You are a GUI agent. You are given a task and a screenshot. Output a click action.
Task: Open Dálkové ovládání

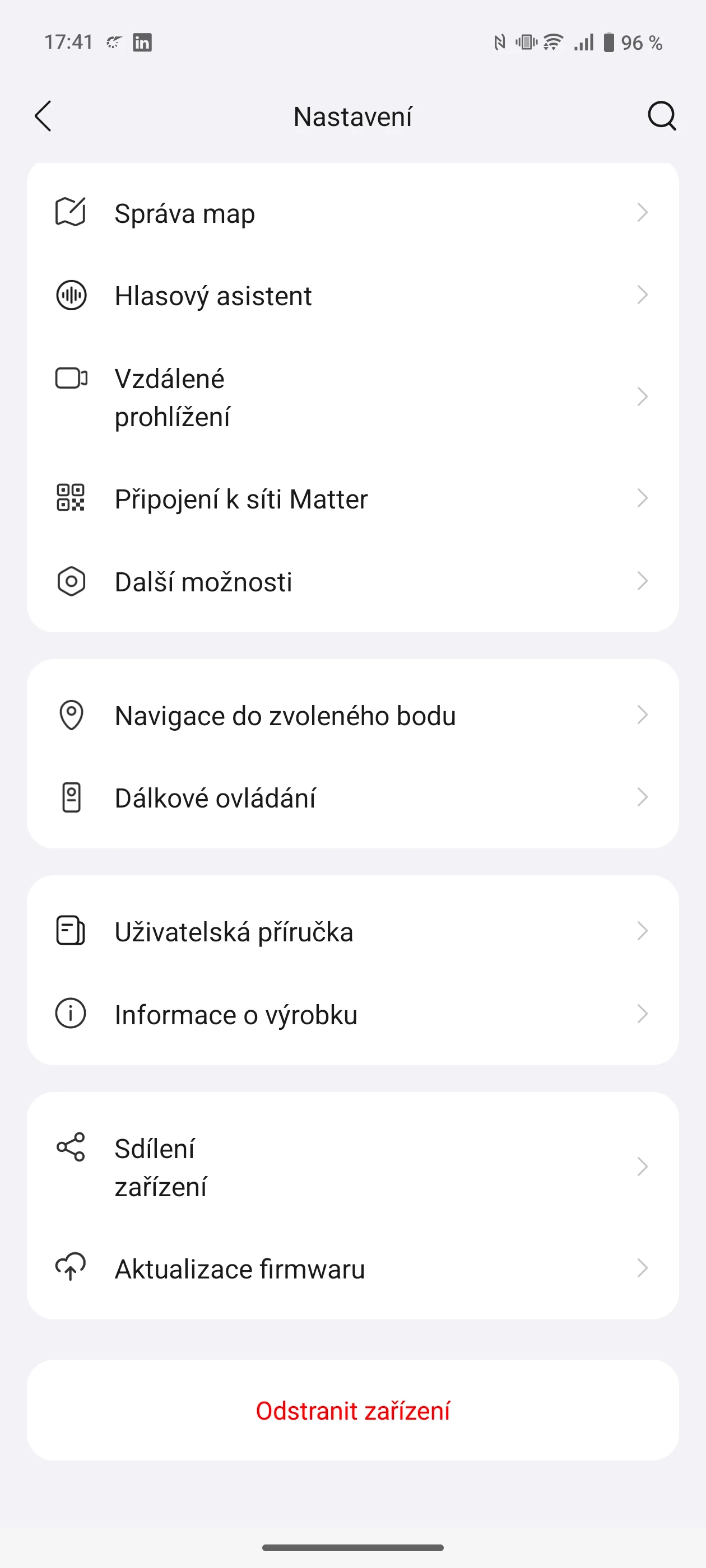coord(352,798)
